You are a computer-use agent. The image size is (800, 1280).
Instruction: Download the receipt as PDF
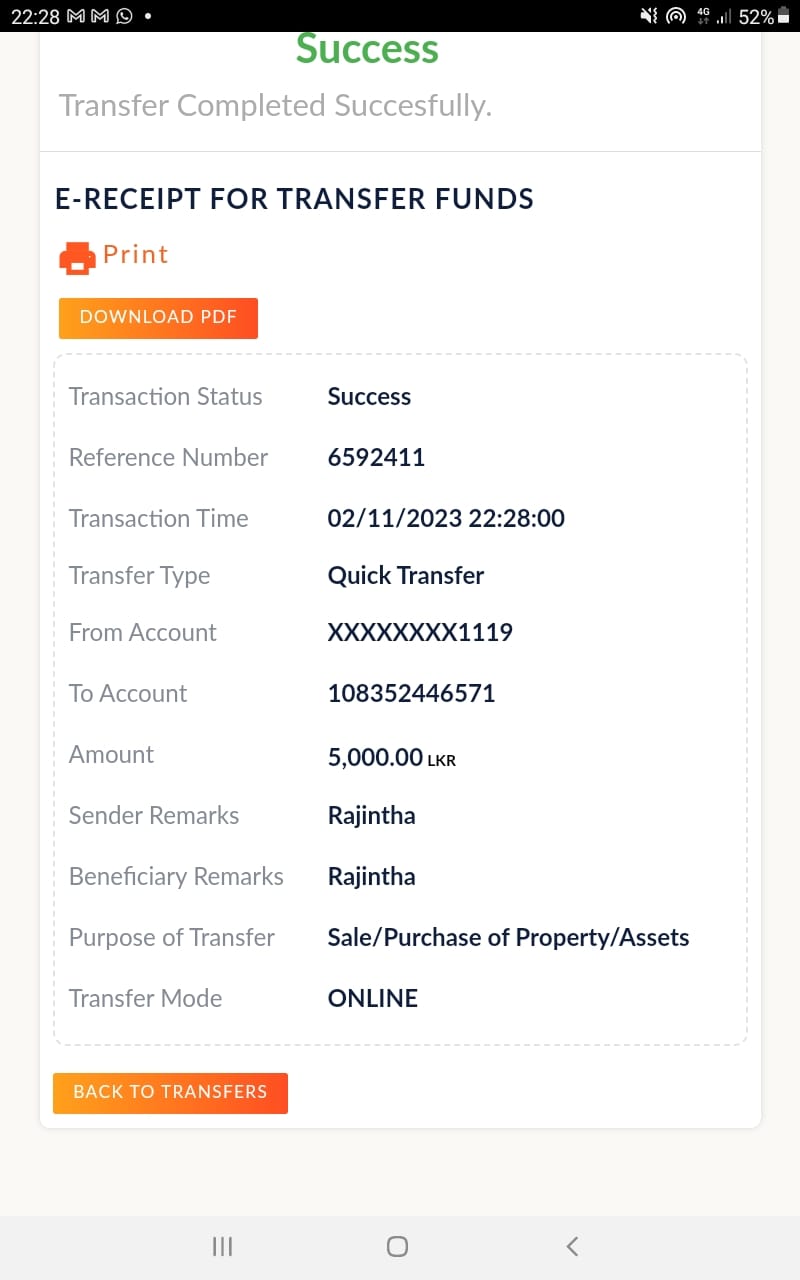(x=158, y=318)
